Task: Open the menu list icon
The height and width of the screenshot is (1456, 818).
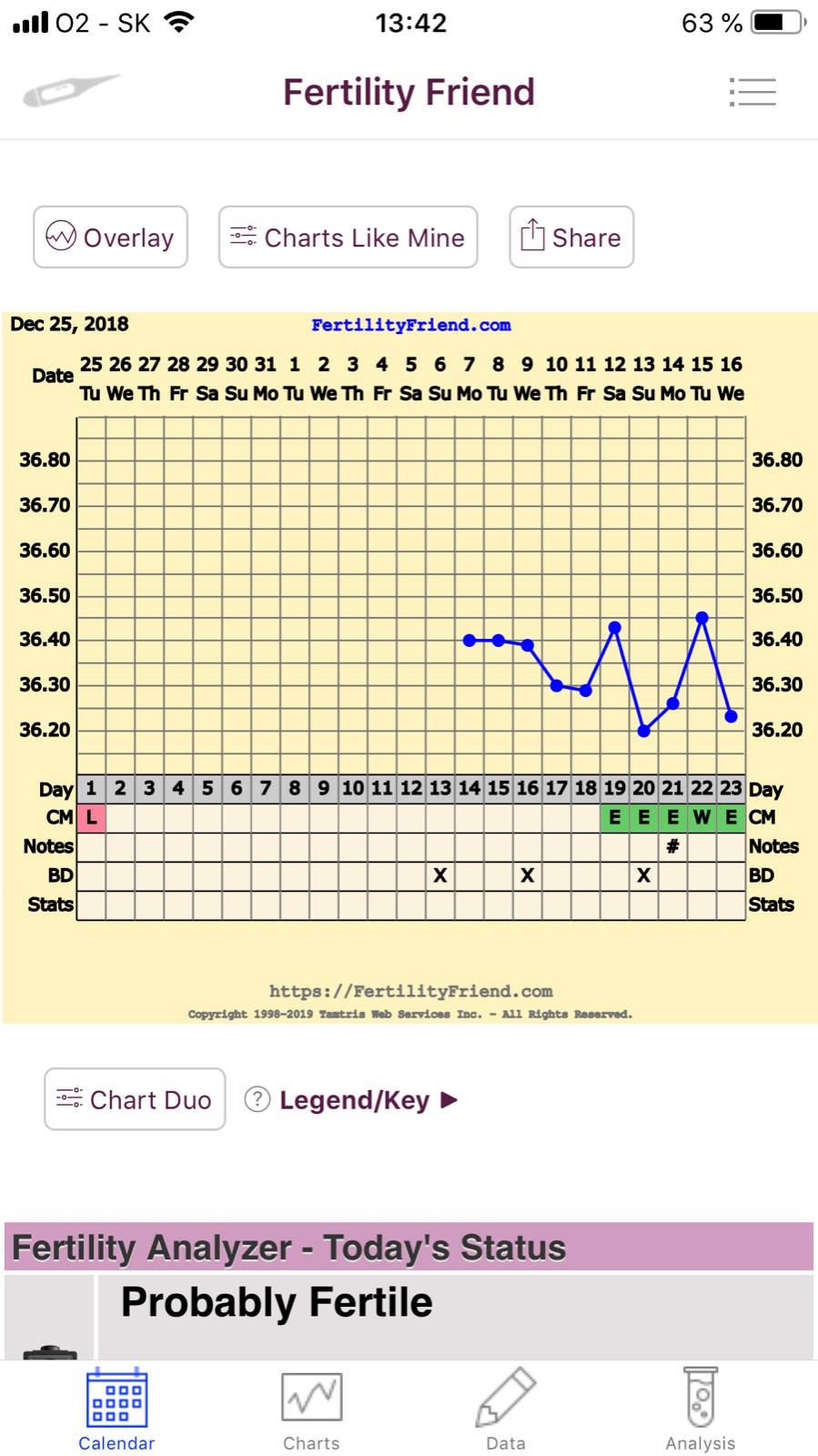Action: tap(752, 92)
